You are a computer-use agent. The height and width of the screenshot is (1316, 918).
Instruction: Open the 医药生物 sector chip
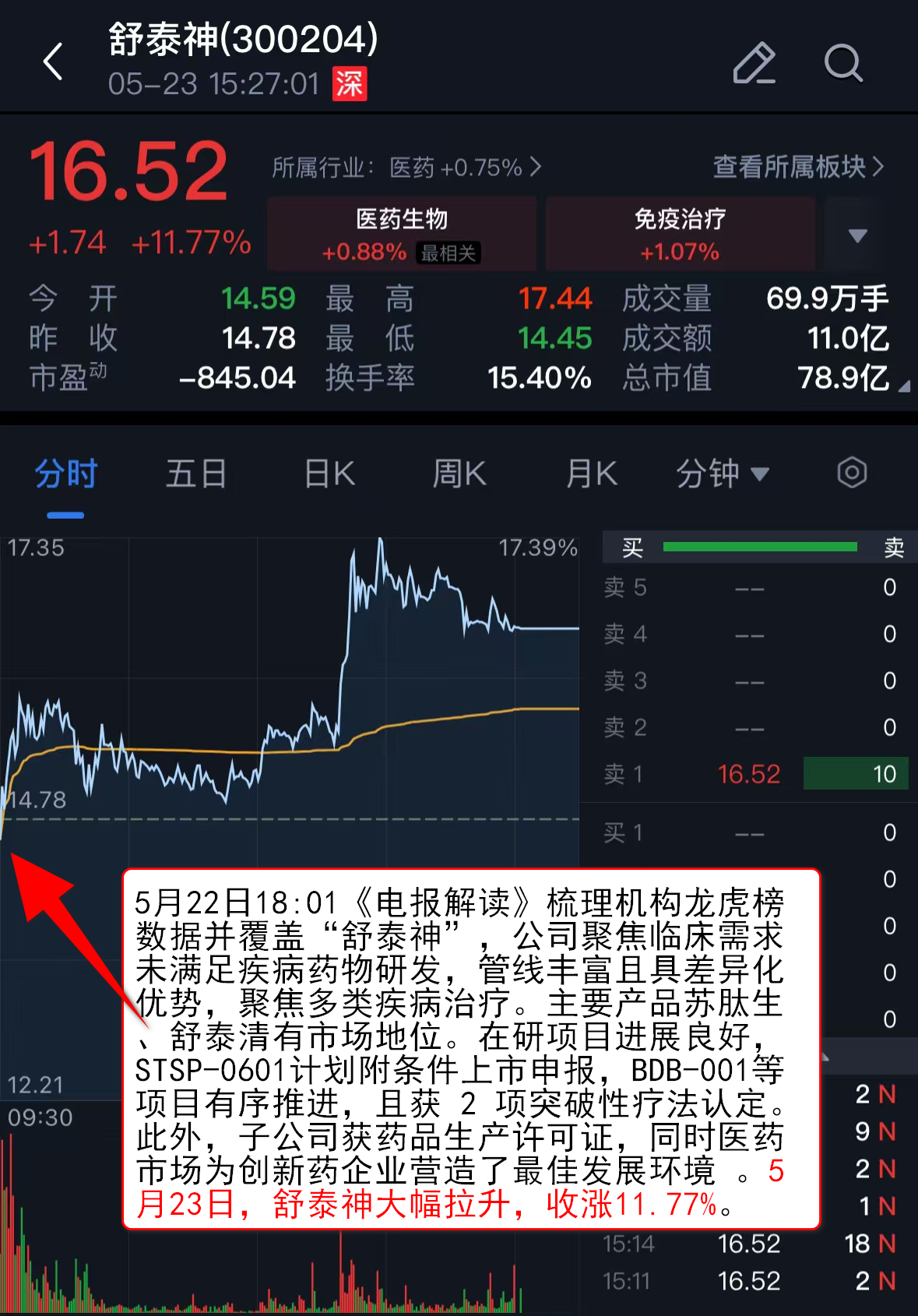tap(402, 234)
